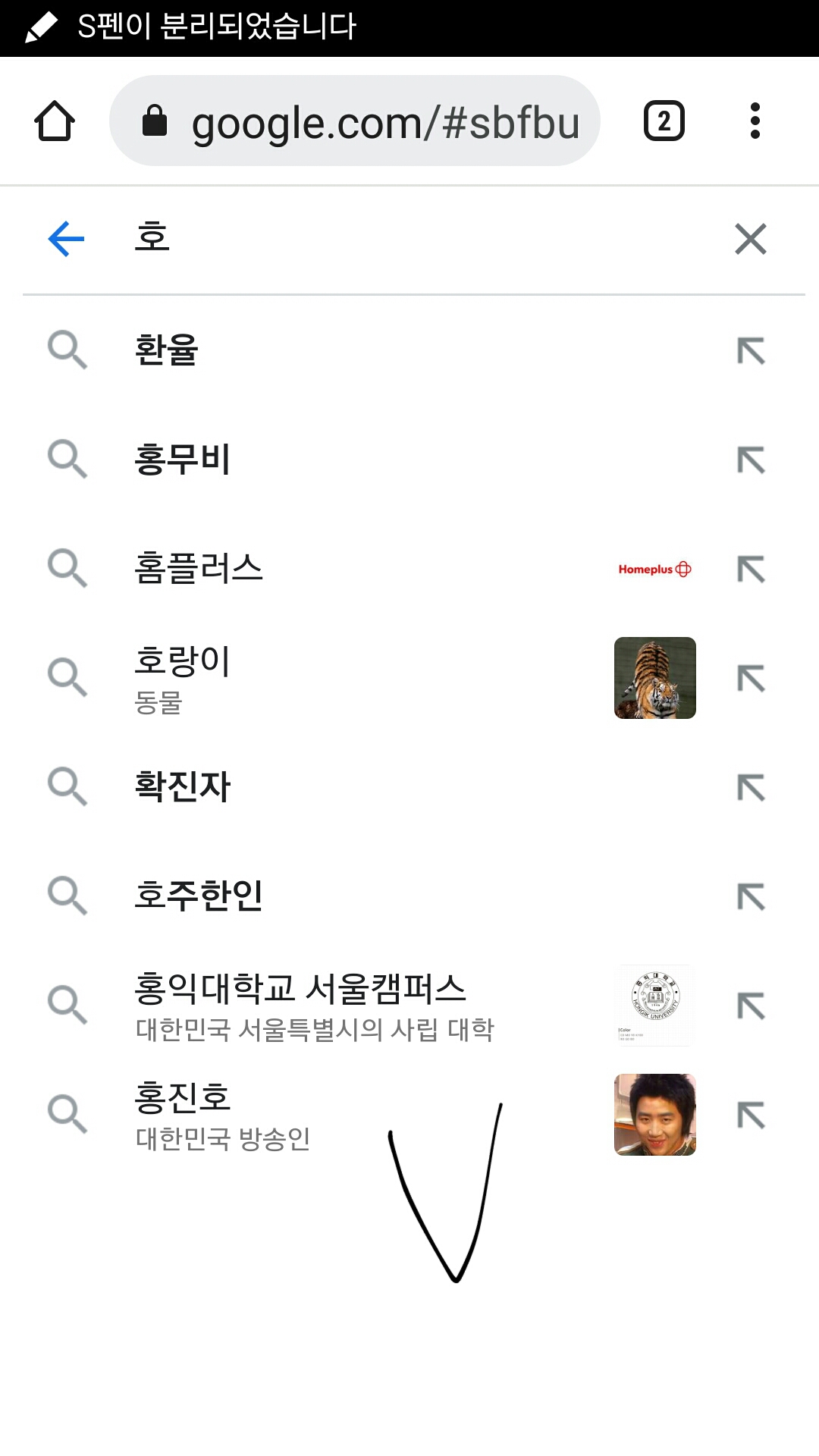Tap the fill-in arrow next to 확진자
The image size is (819, 1456).
click(x=751, y=788)
